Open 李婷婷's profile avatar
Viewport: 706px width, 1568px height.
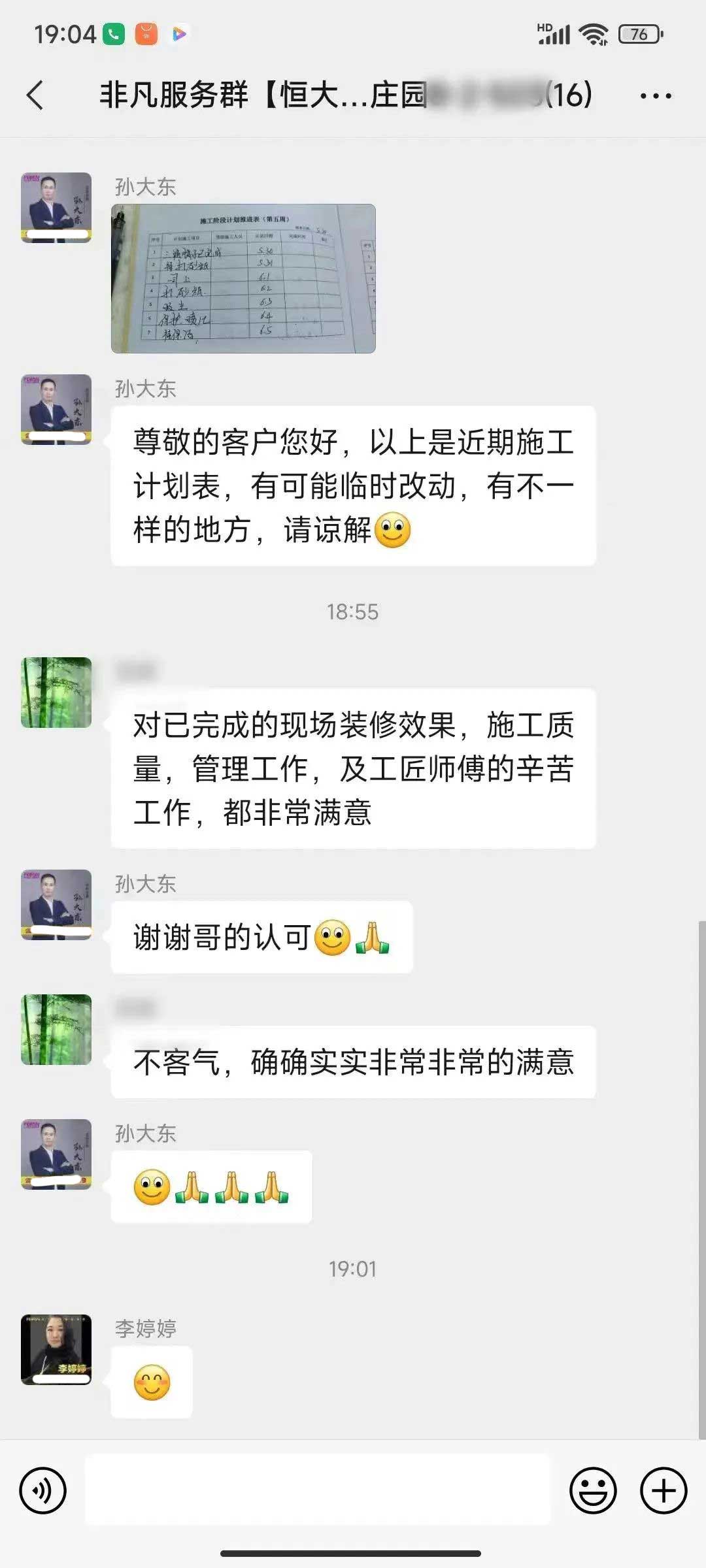56,1350
